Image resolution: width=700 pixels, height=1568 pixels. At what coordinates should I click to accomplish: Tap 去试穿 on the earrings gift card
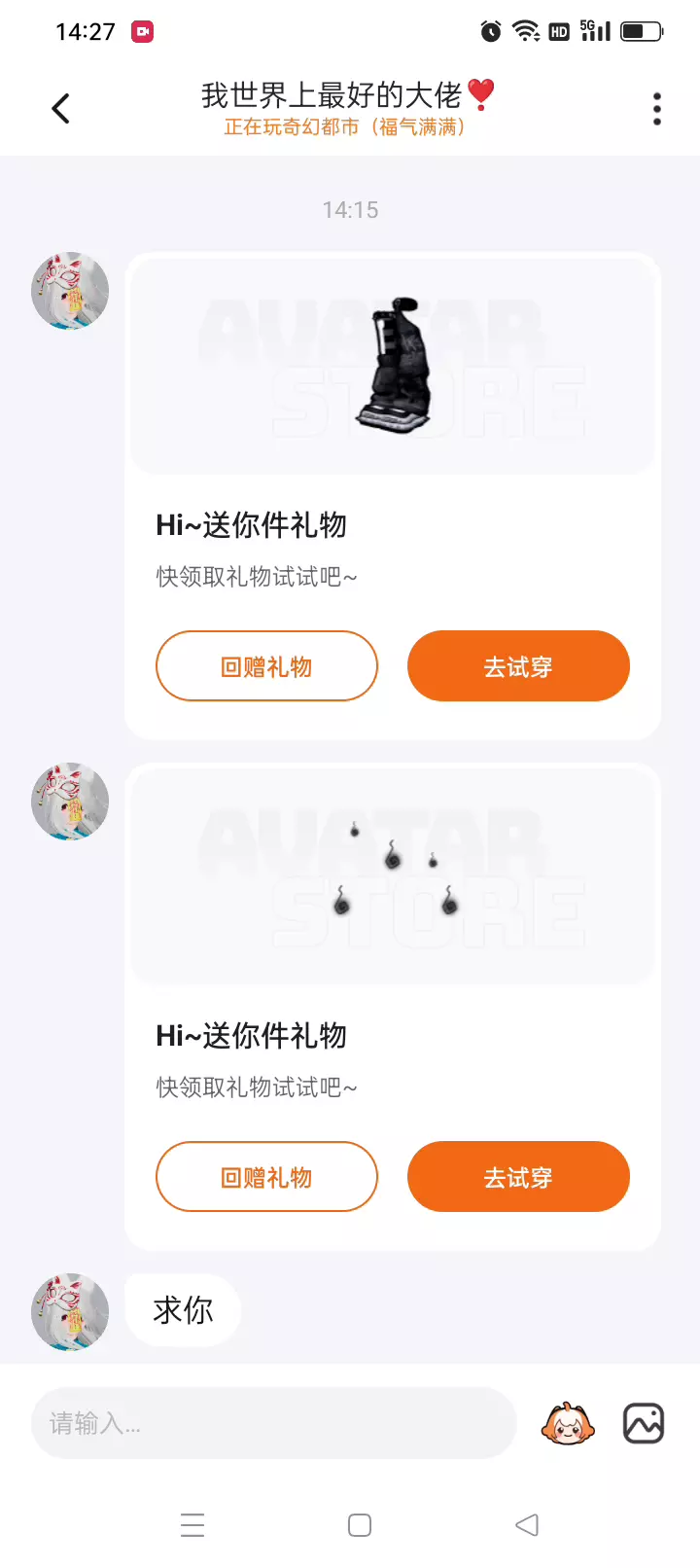[518, 1177]
